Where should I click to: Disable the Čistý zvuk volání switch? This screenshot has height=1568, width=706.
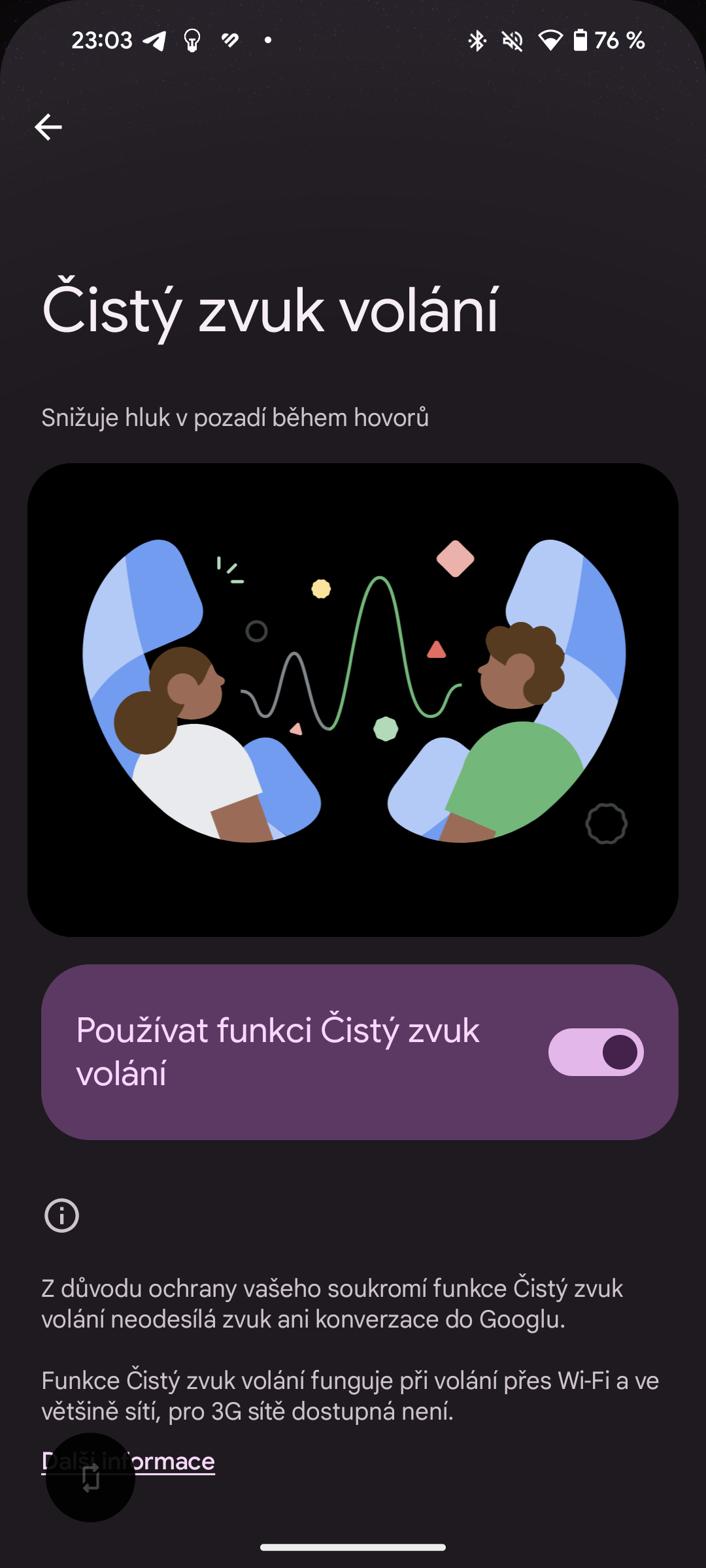[596, 1052]
